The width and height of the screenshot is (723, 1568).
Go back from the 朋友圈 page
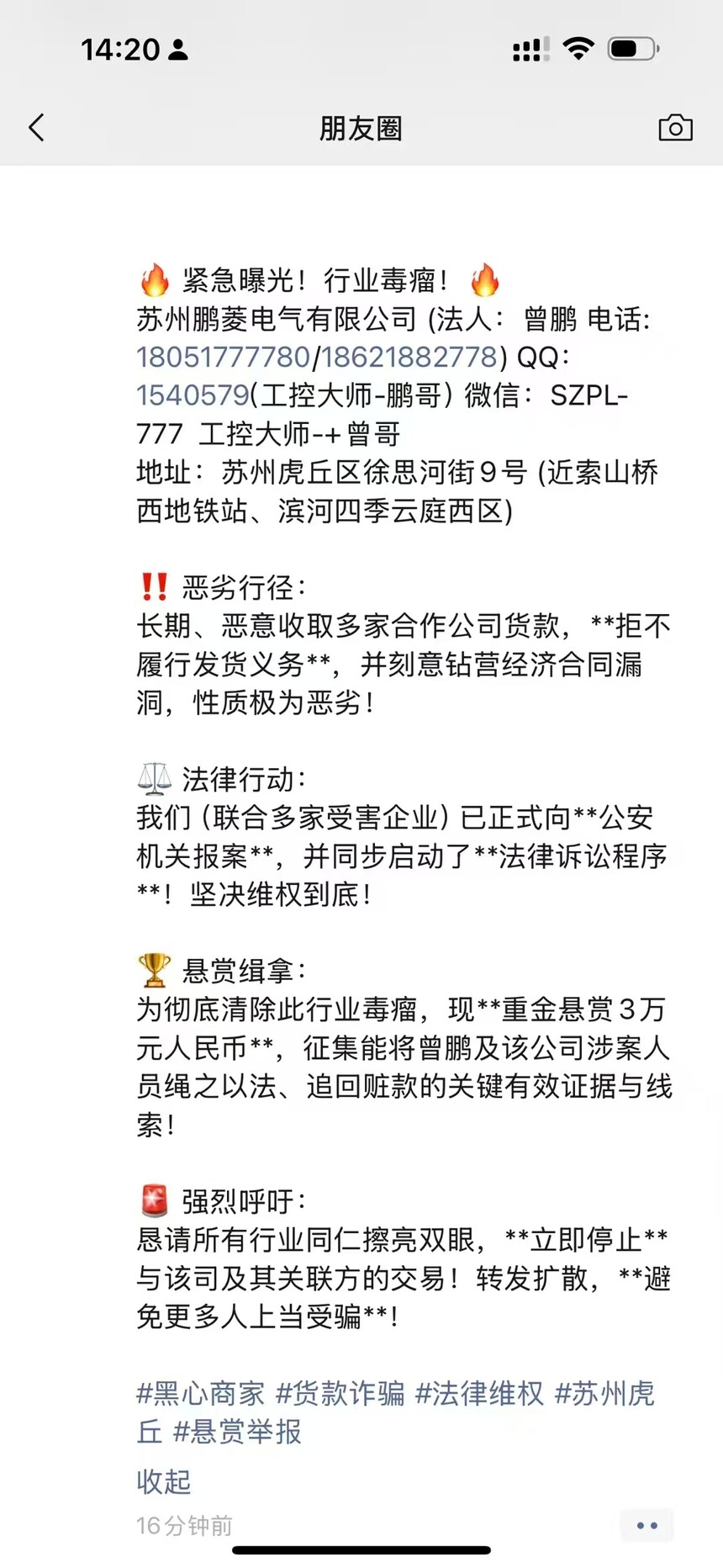tap(36, 128)
